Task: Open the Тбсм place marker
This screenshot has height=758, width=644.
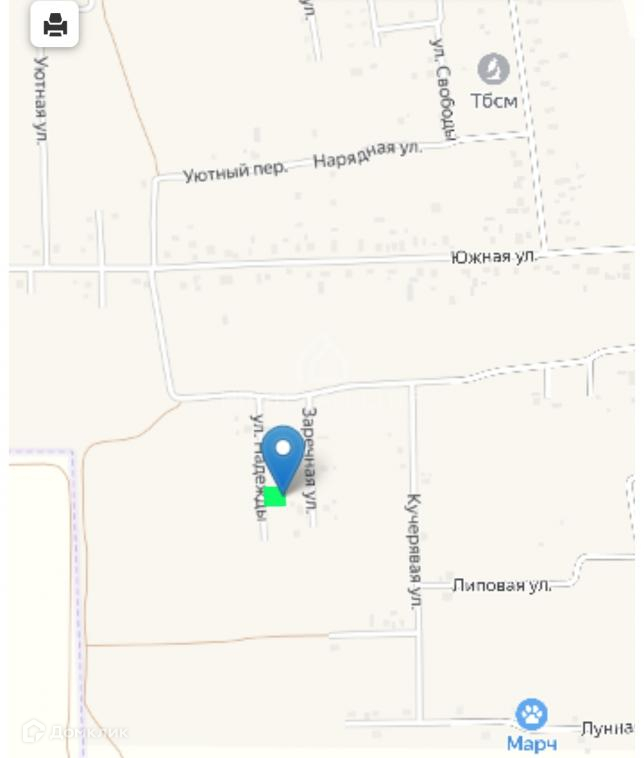Action: (493, 70)
